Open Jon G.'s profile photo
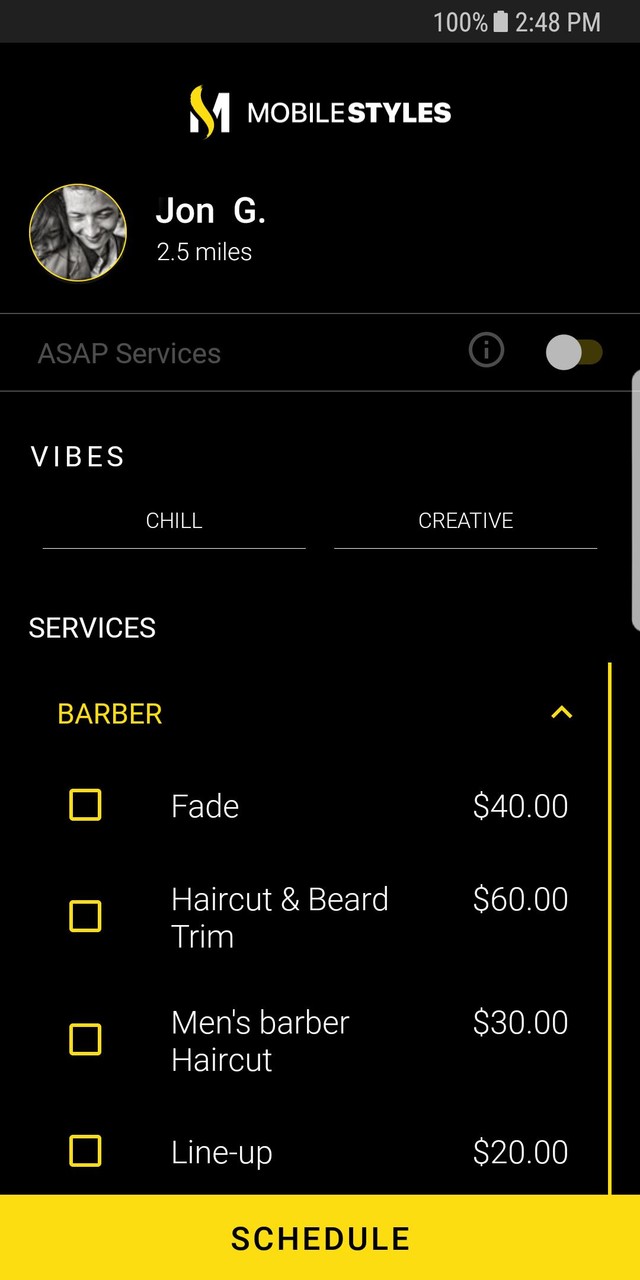Viewport: 640px width, 1280px height. pyautogui.click(x=78, y=233)
